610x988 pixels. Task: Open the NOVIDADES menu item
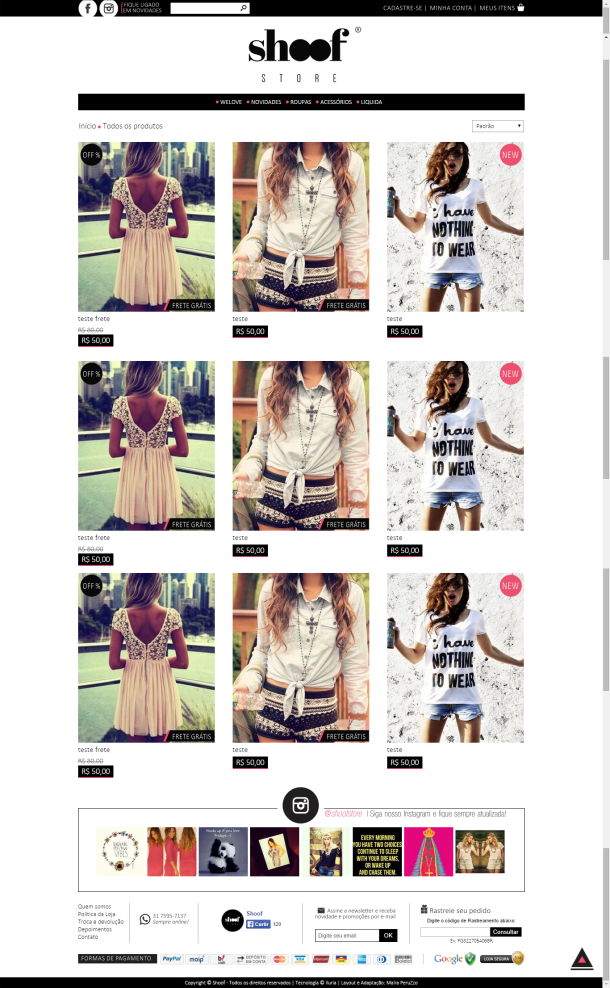point(265,102)
